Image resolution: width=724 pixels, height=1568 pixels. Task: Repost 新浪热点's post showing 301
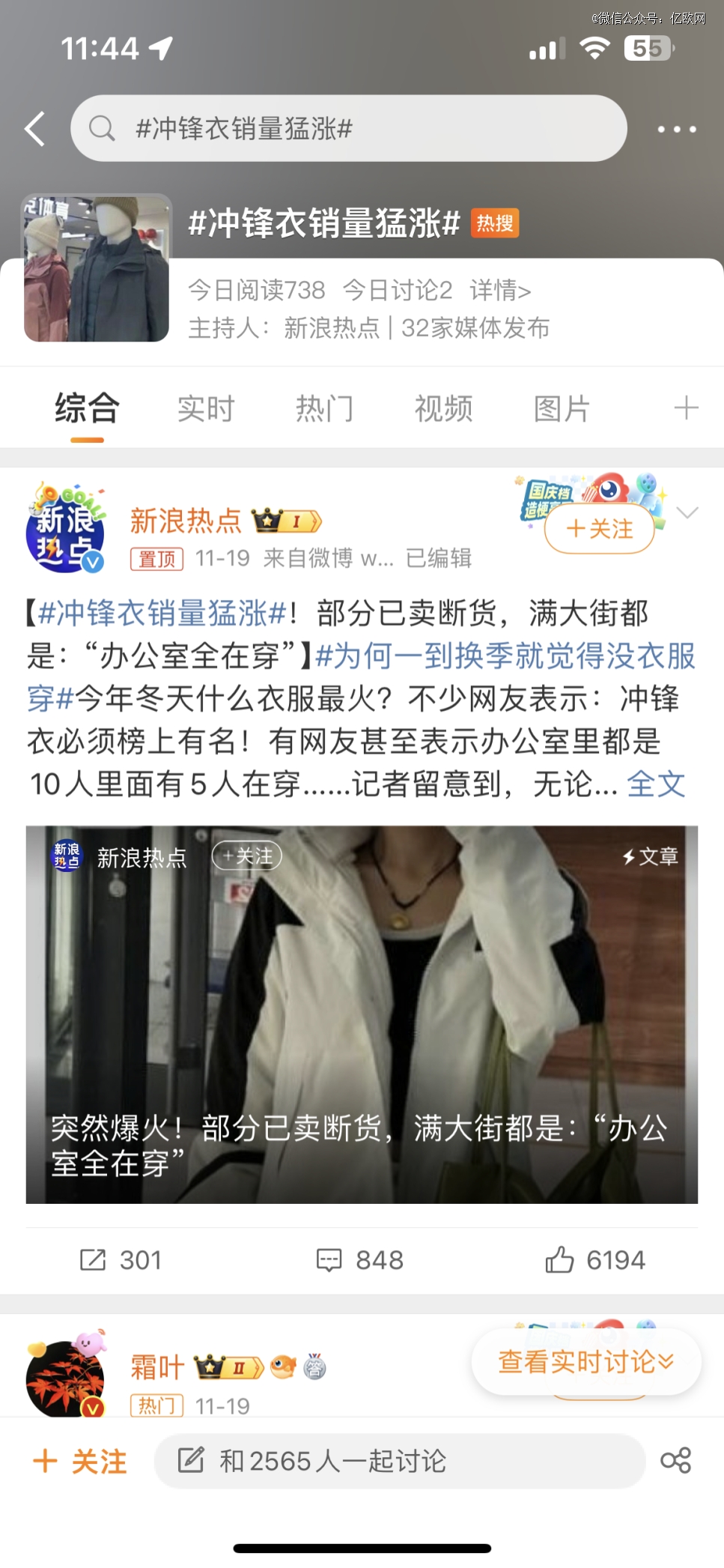(121, 1260)
